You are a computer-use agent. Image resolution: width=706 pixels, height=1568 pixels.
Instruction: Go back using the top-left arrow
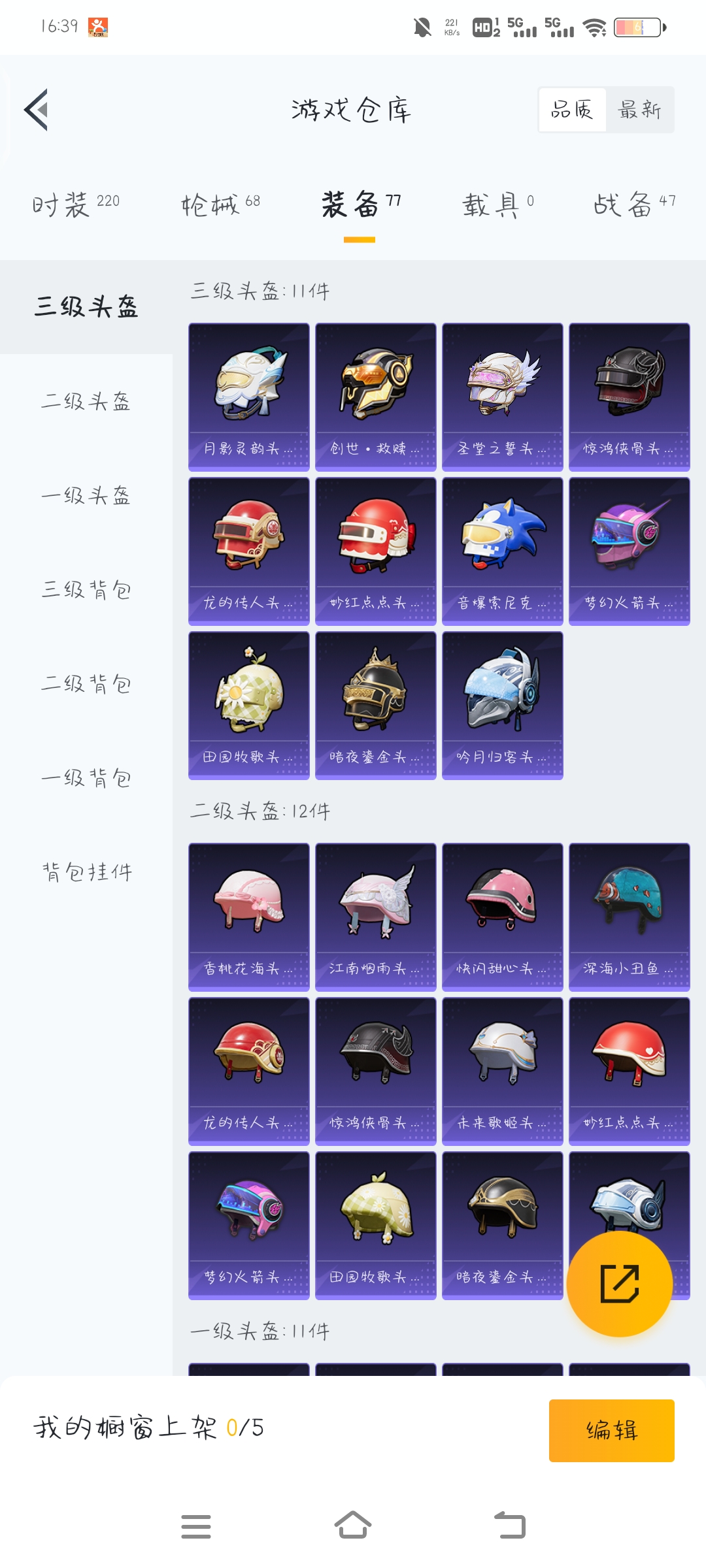37,110
